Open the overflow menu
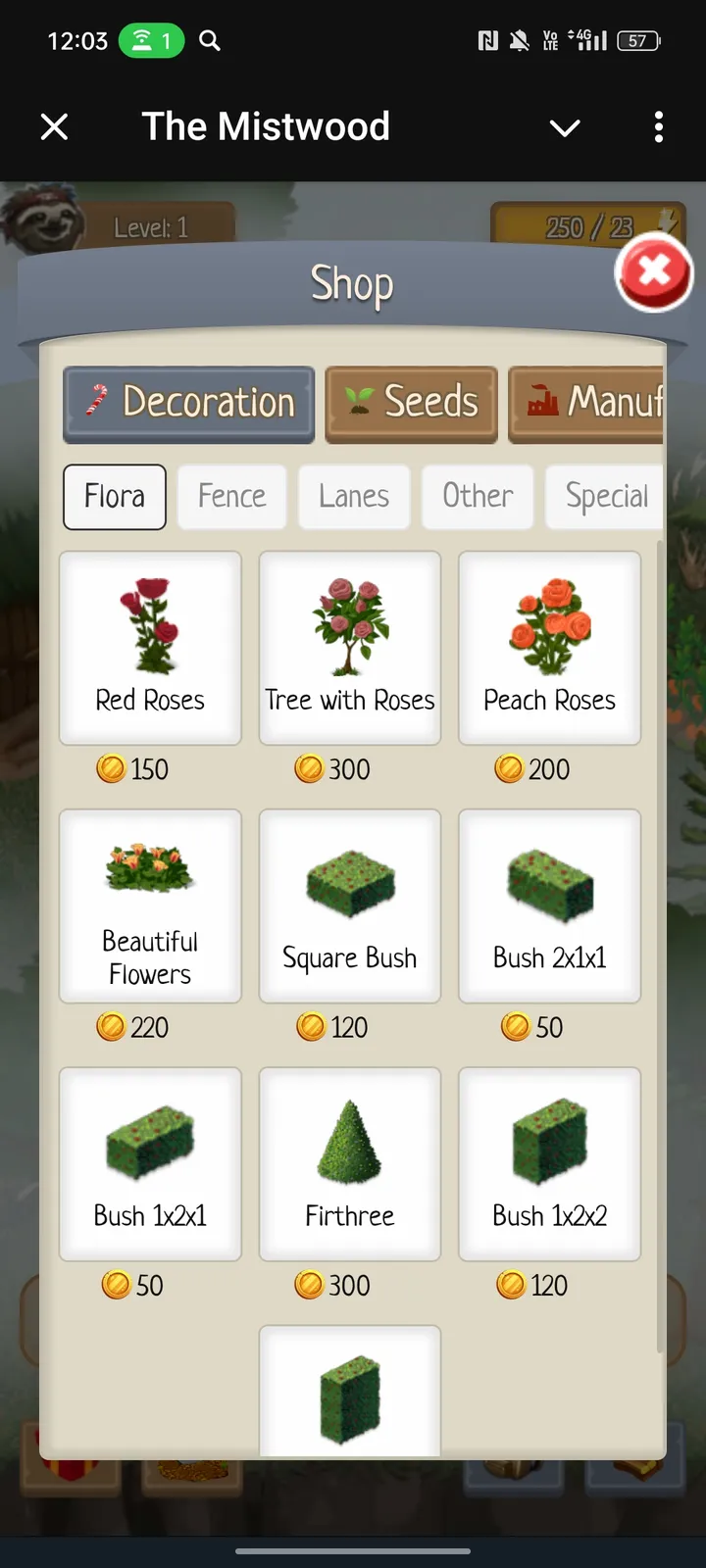Screen dimensions: 706x1568 (x=658, y=126)
